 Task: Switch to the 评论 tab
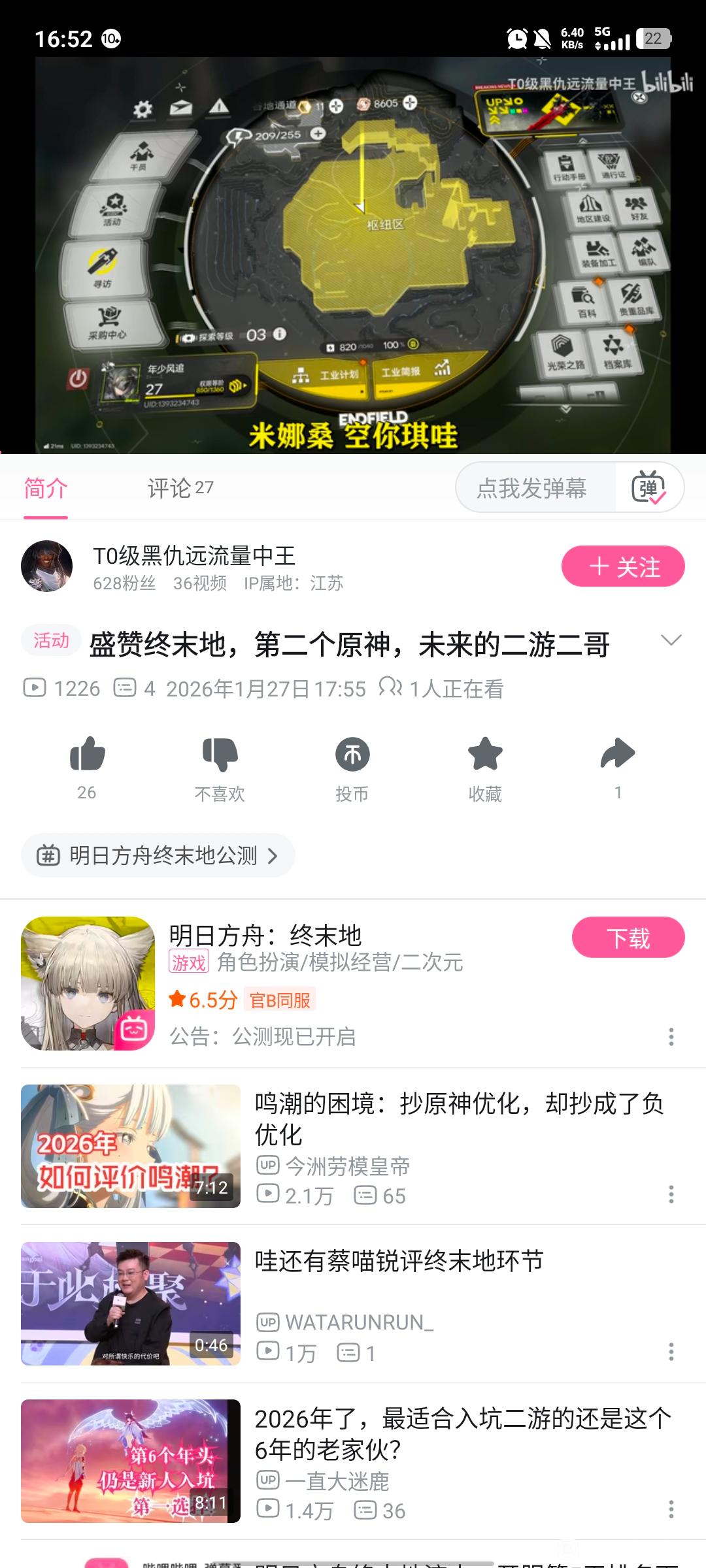pos(180,488)
